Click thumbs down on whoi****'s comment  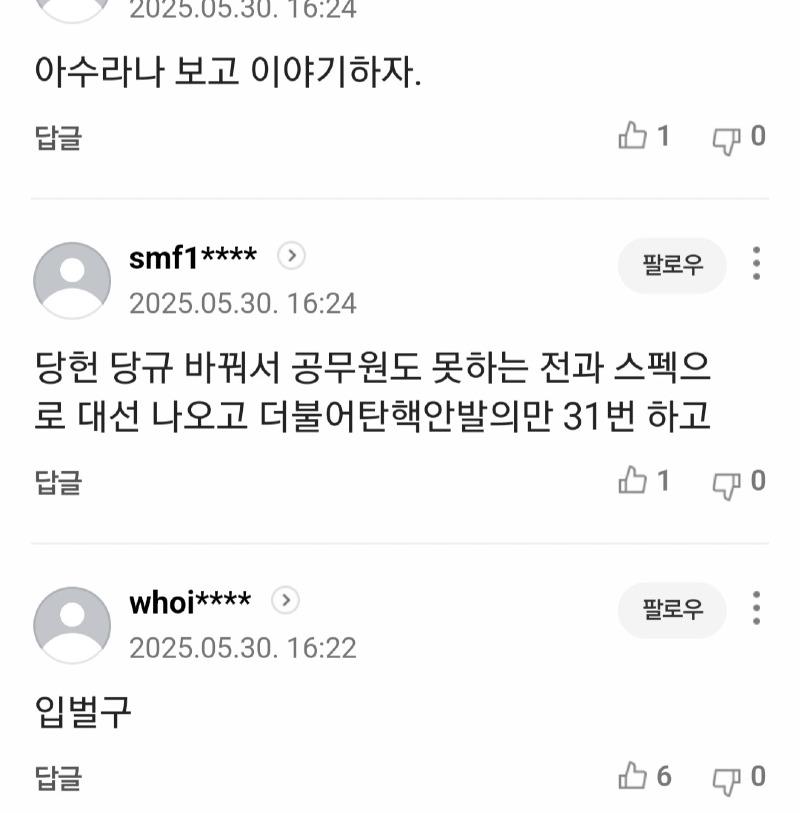727,775
